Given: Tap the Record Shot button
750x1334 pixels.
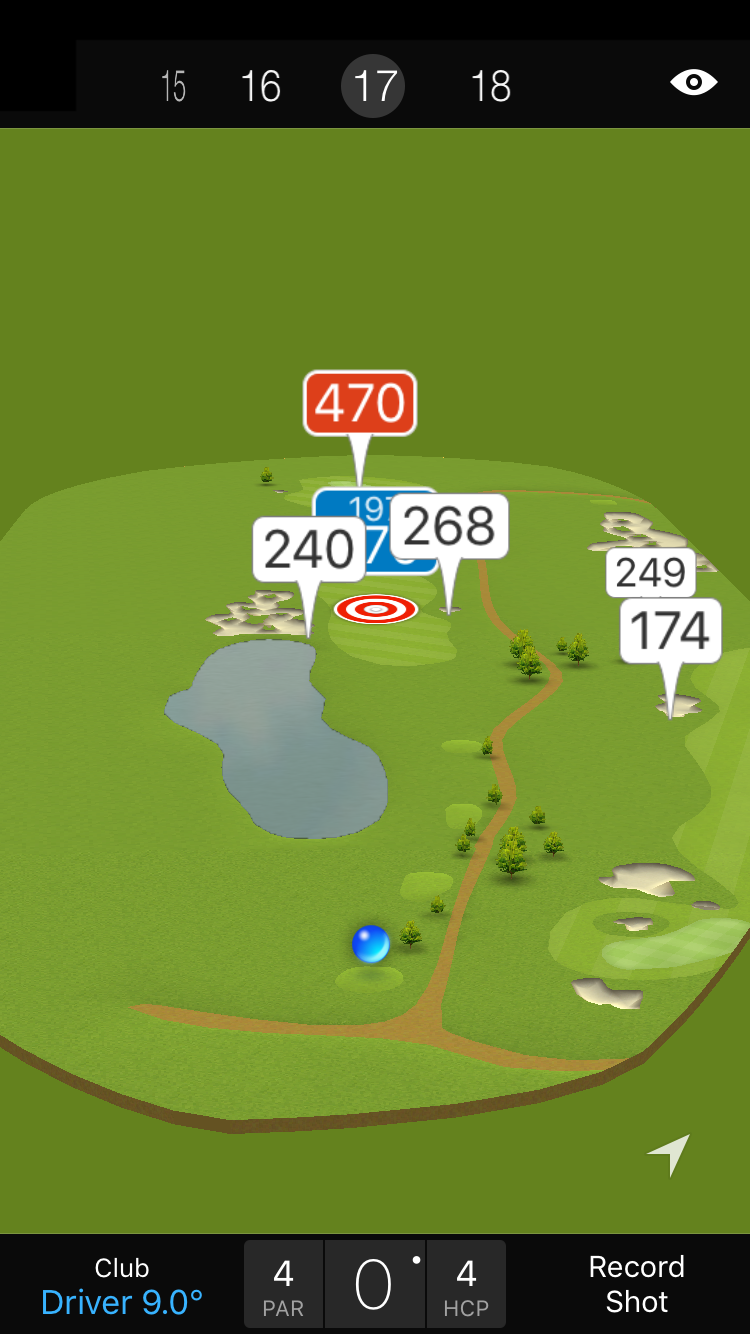Looking at the screenshot, I should [636, 1284].
